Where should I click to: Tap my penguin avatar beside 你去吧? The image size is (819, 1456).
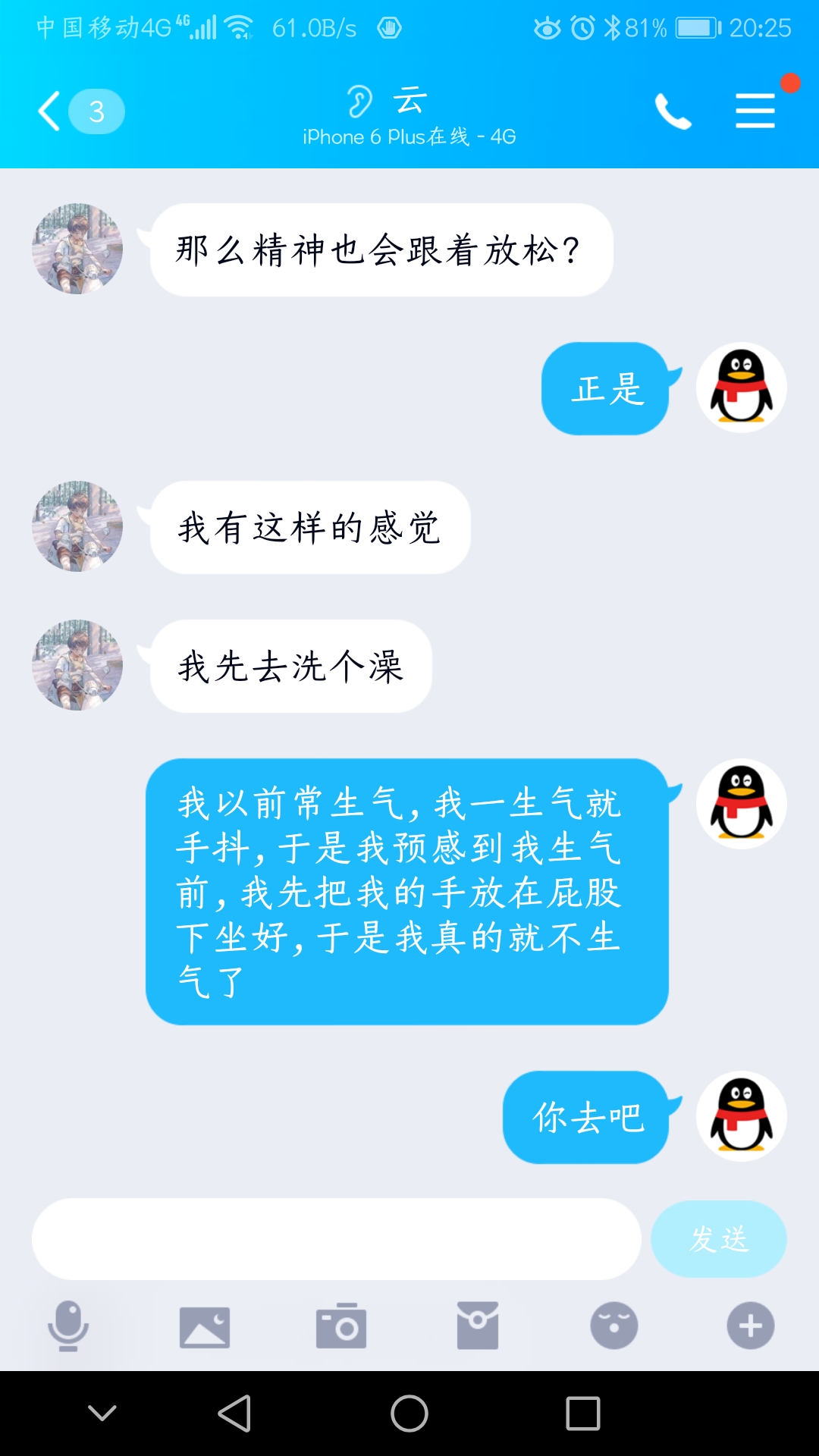741,1116
